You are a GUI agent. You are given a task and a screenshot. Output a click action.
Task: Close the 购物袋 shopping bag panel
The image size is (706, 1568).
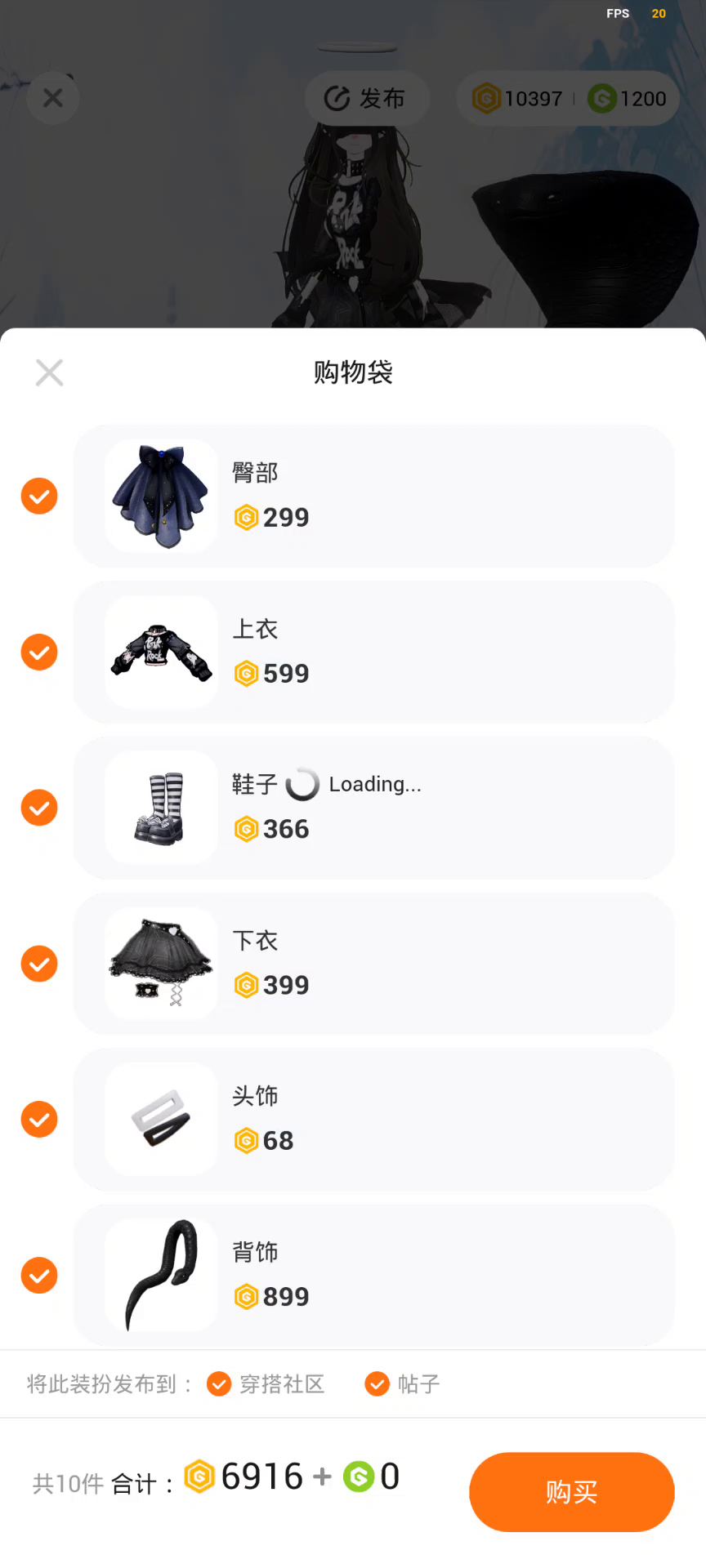tap(50, 372)
